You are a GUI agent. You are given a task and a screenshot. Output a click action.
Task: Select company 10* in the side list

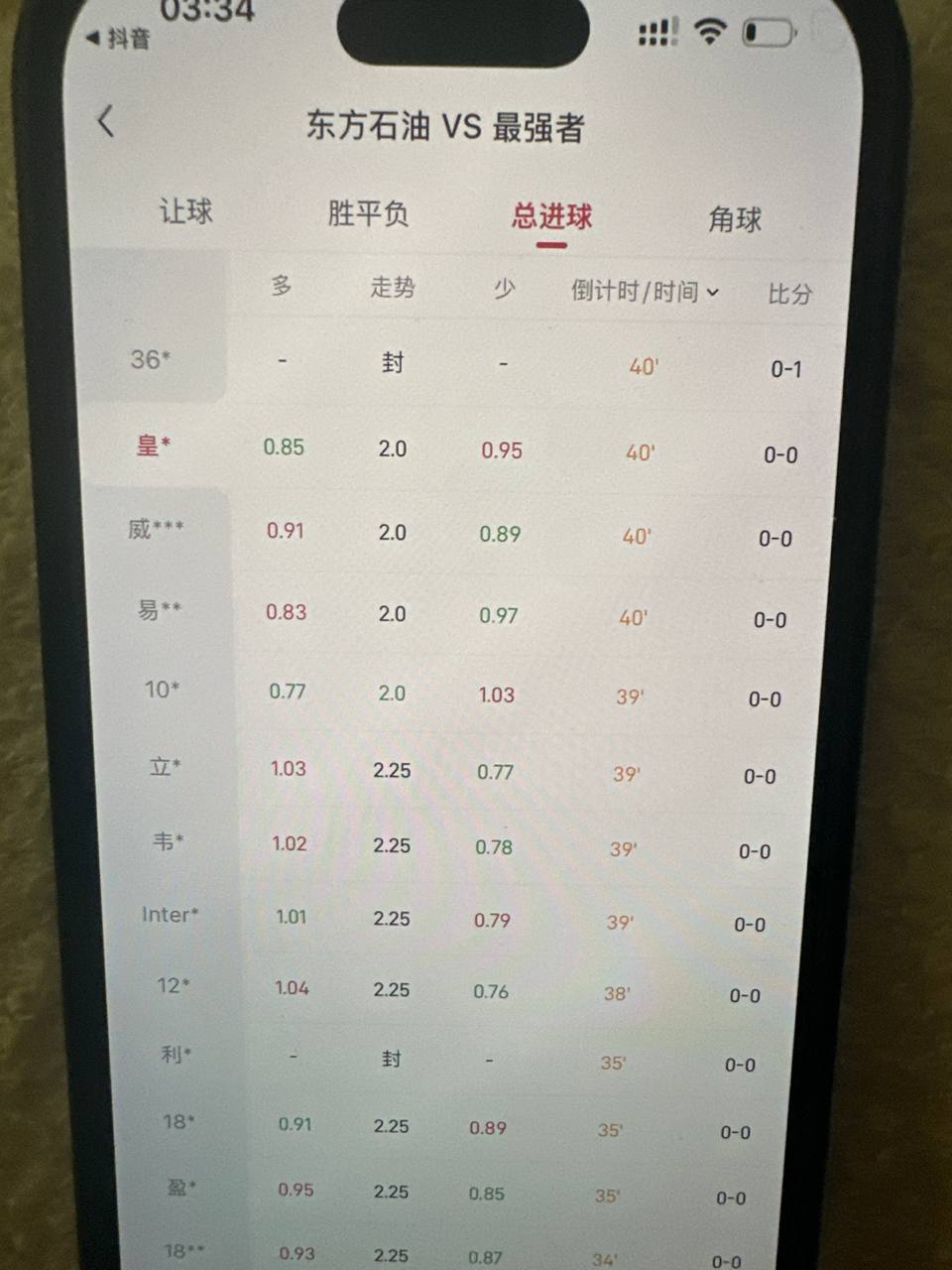pyautogui.click(x=162, y=689)
